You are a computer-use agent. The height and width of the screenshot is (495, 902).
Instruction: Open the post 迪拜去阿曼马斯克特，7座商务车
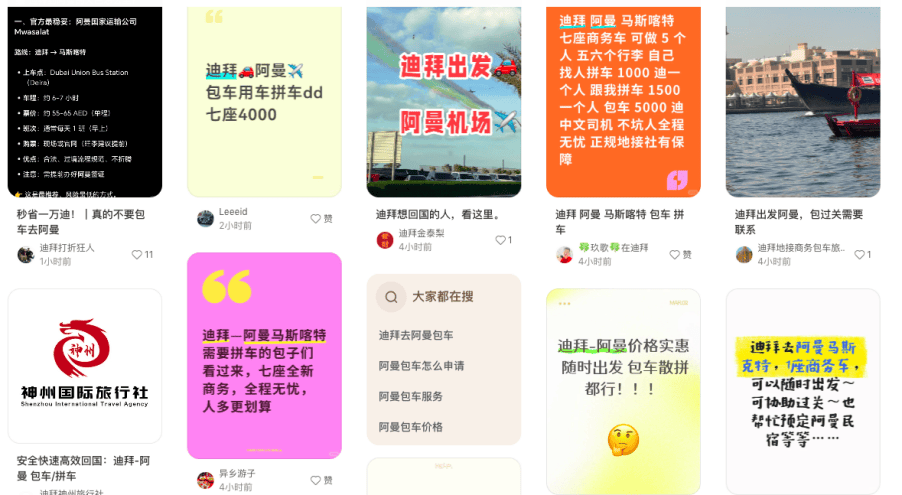coord(803,390)
